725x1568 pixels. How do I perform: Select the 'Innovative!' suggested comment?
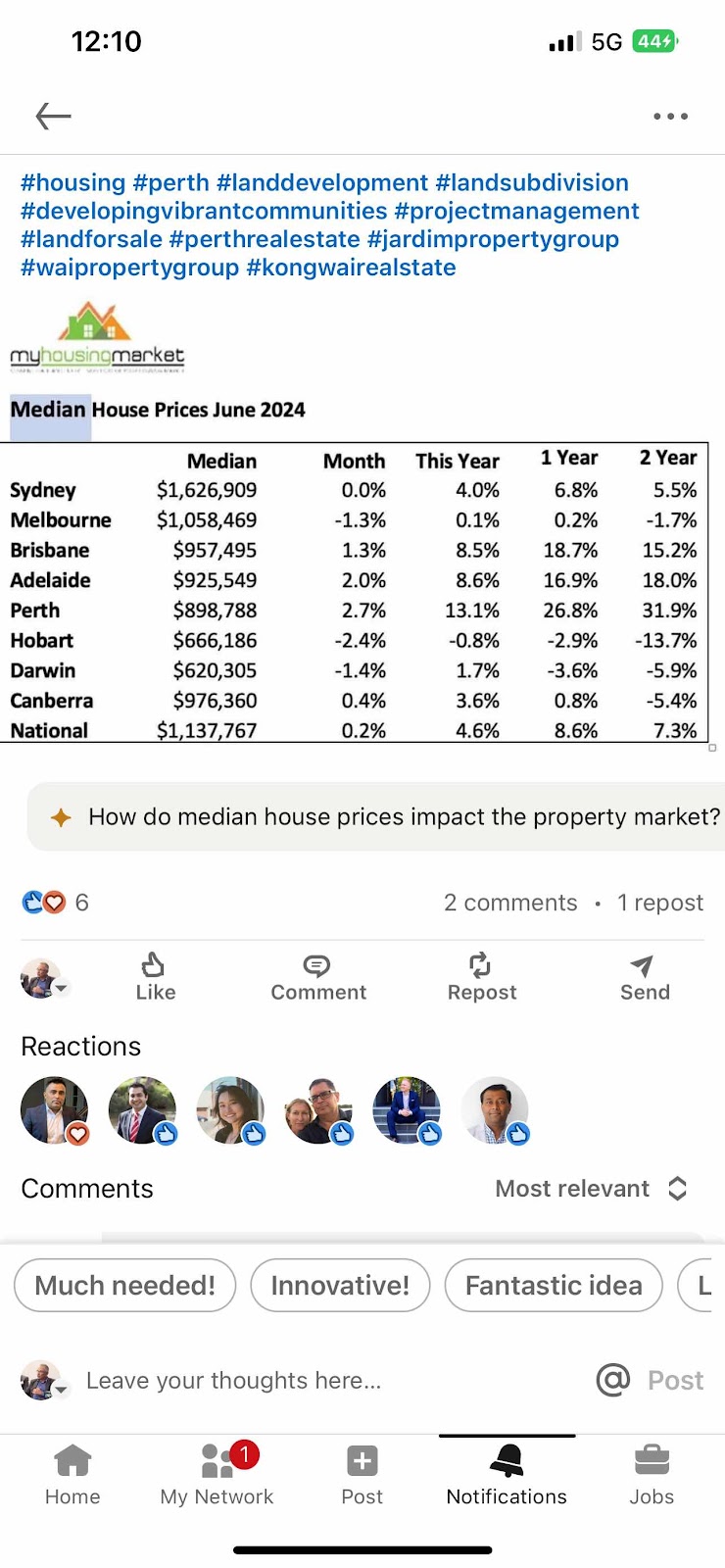pyautogui.click(x=340, y=1285)
